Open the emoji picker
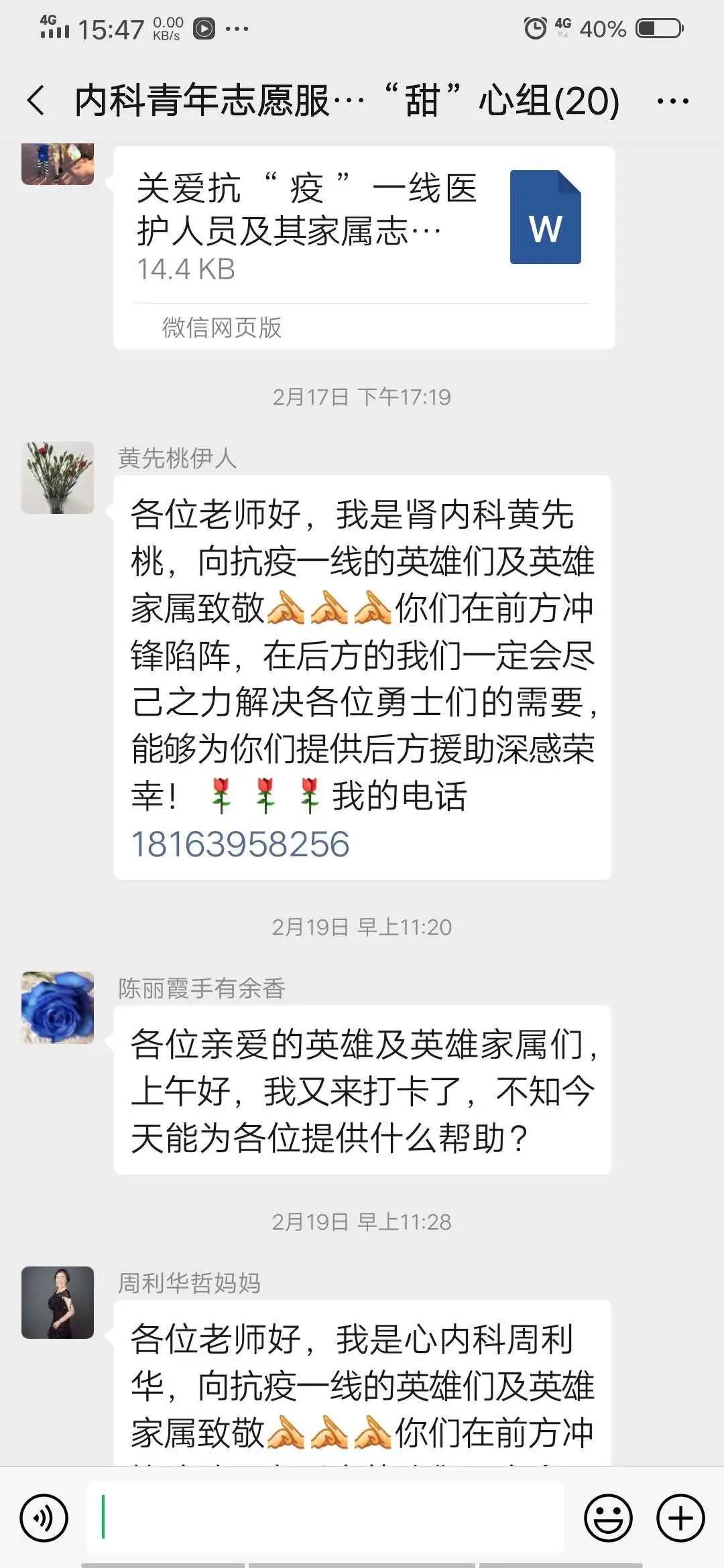724x1568 pixels. click(x=608, y=1518)
